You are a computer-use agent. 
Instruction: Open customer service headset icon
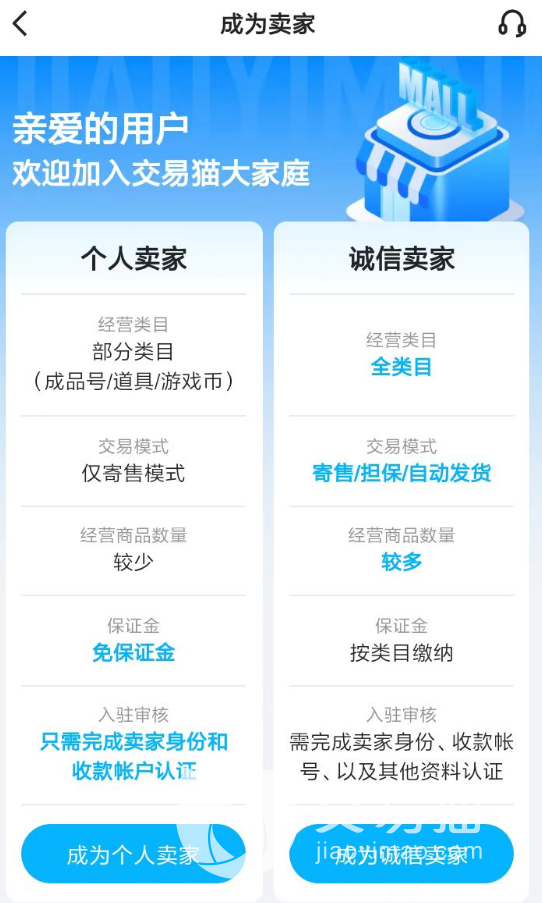pos(511,24)
